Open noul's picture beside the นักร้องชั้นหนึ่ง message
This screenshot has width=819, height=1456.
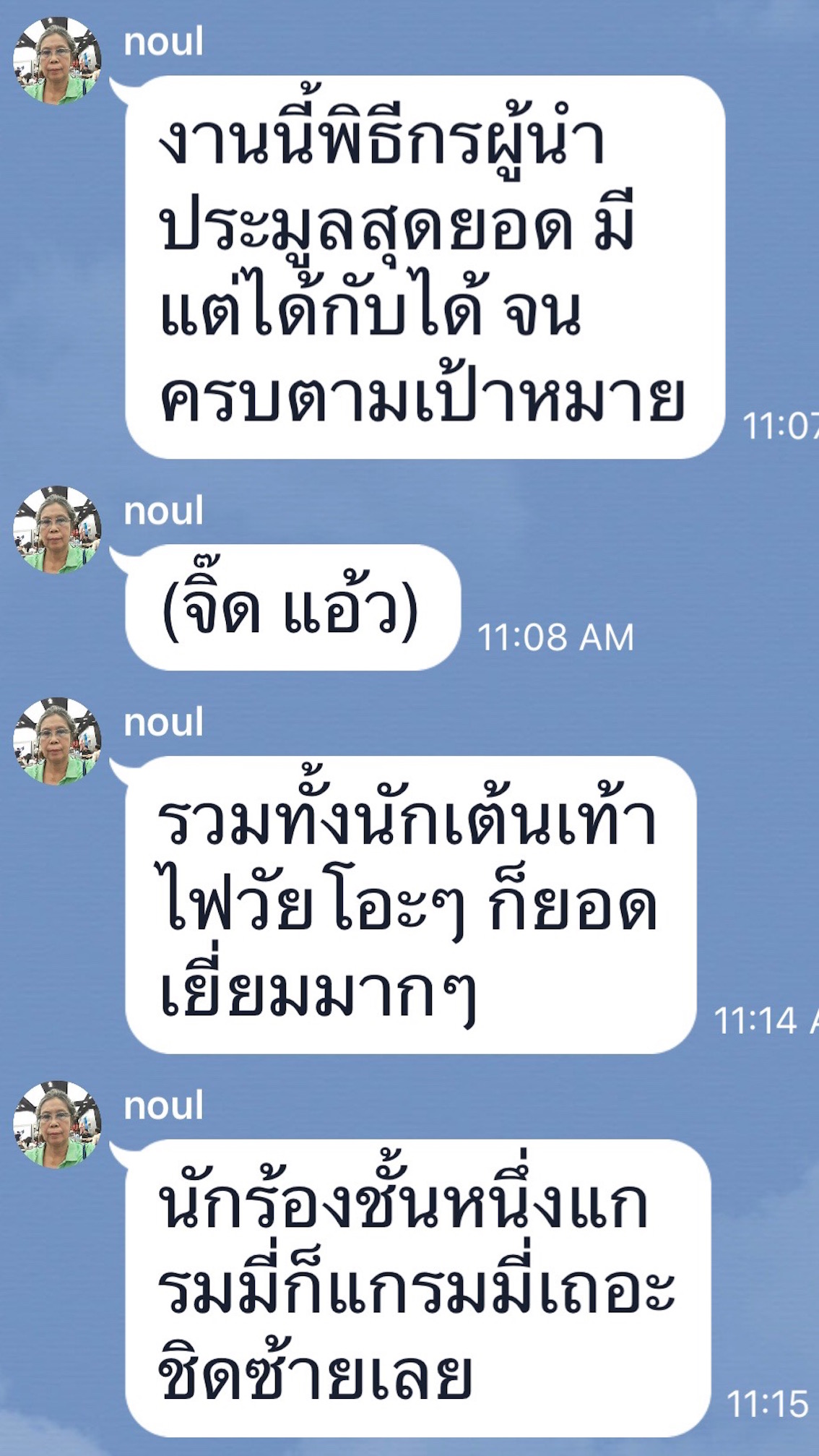(x=57, y=1125)
